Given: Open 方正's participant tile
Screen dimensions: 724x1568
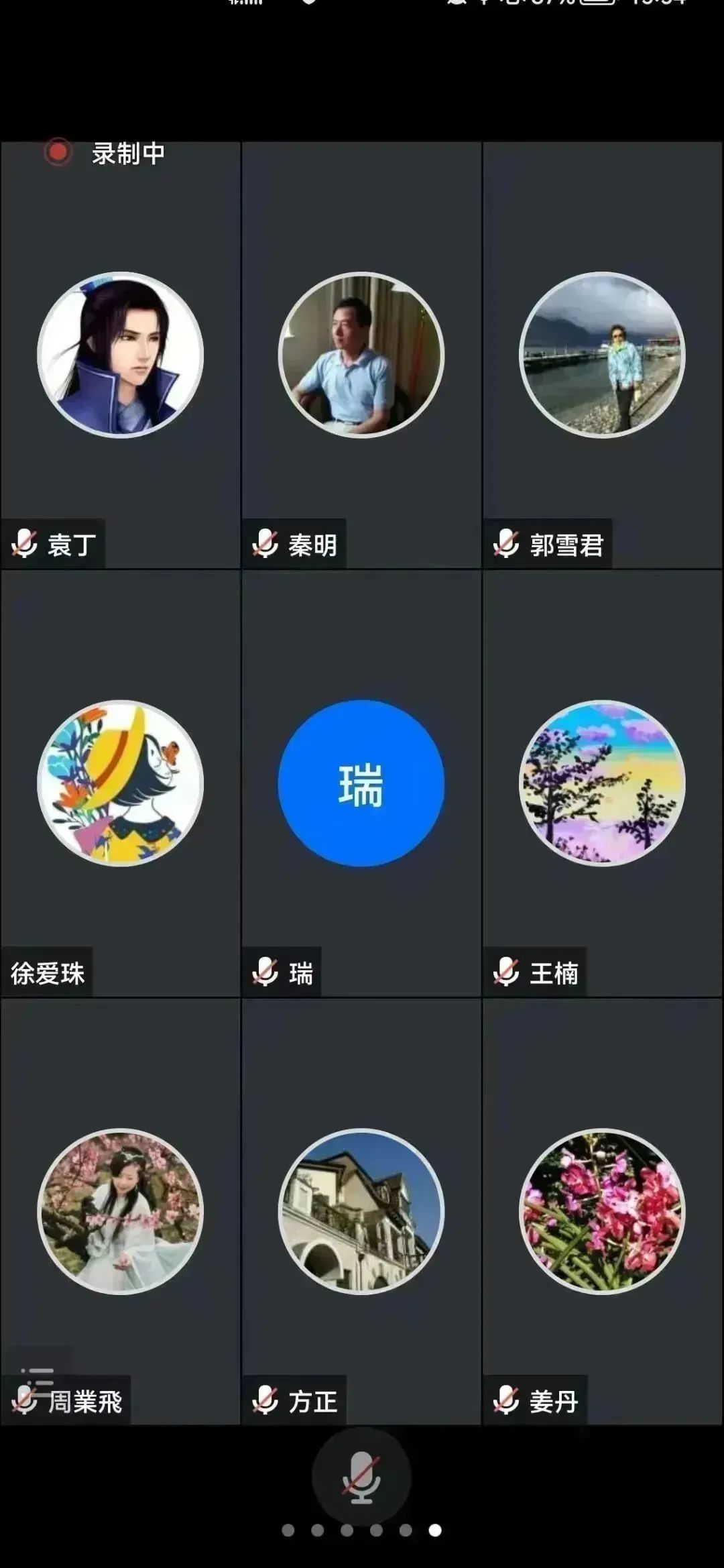Looking at the screenshot, I should tap(361, 1211).
